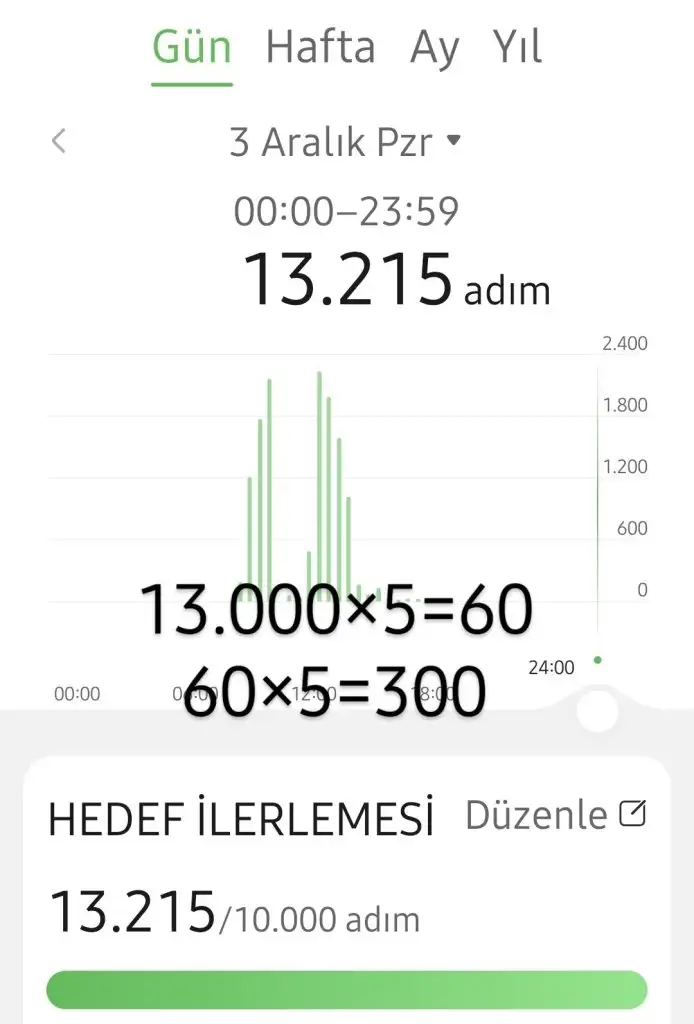Switch to the Ay tab
The width and height of the screenshot is (694, 1024).
coord(434,48)
